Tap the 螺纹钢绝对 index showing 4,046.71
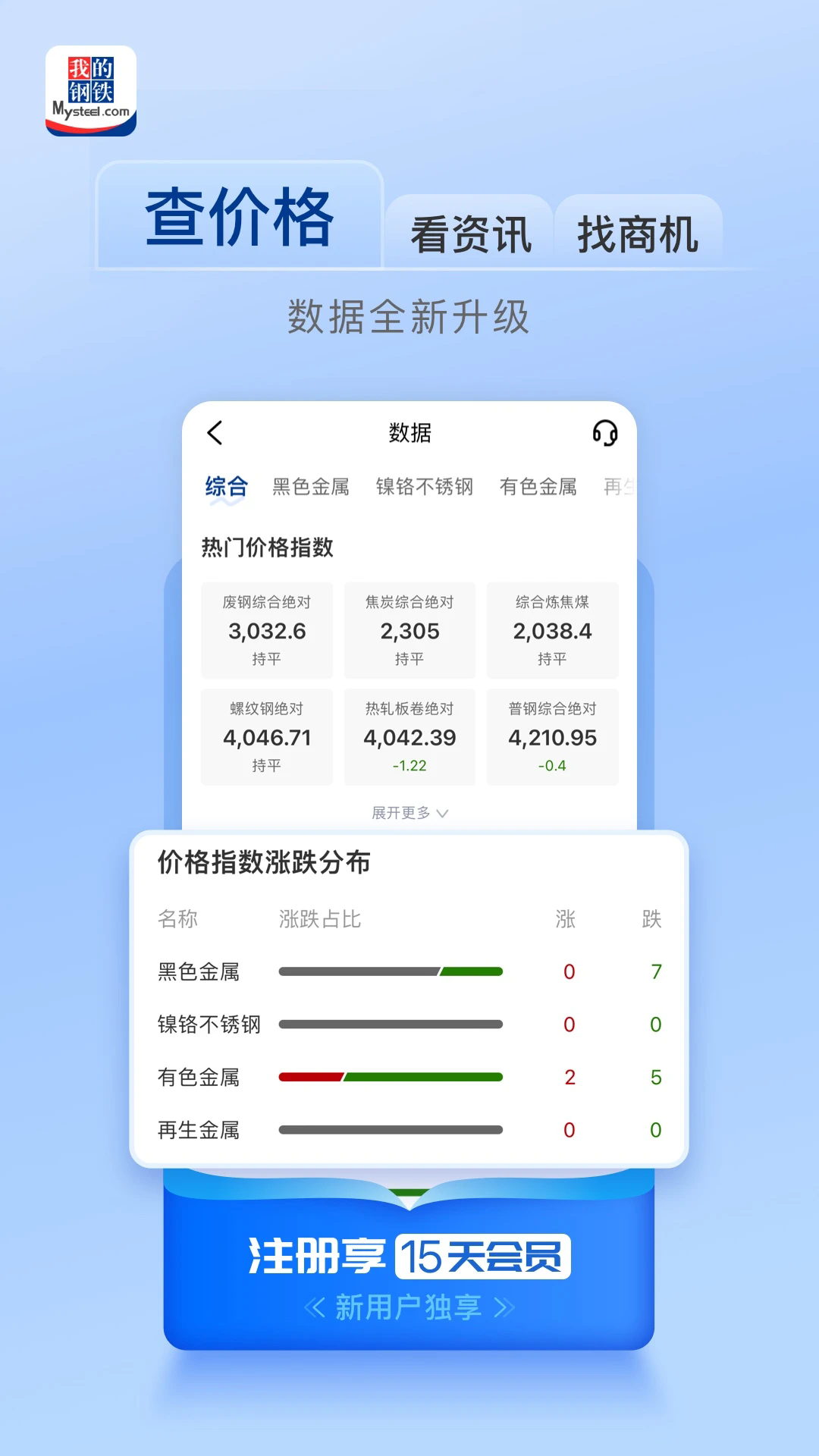The height and width of the screenshot is (1456, 819). point(267,736)
